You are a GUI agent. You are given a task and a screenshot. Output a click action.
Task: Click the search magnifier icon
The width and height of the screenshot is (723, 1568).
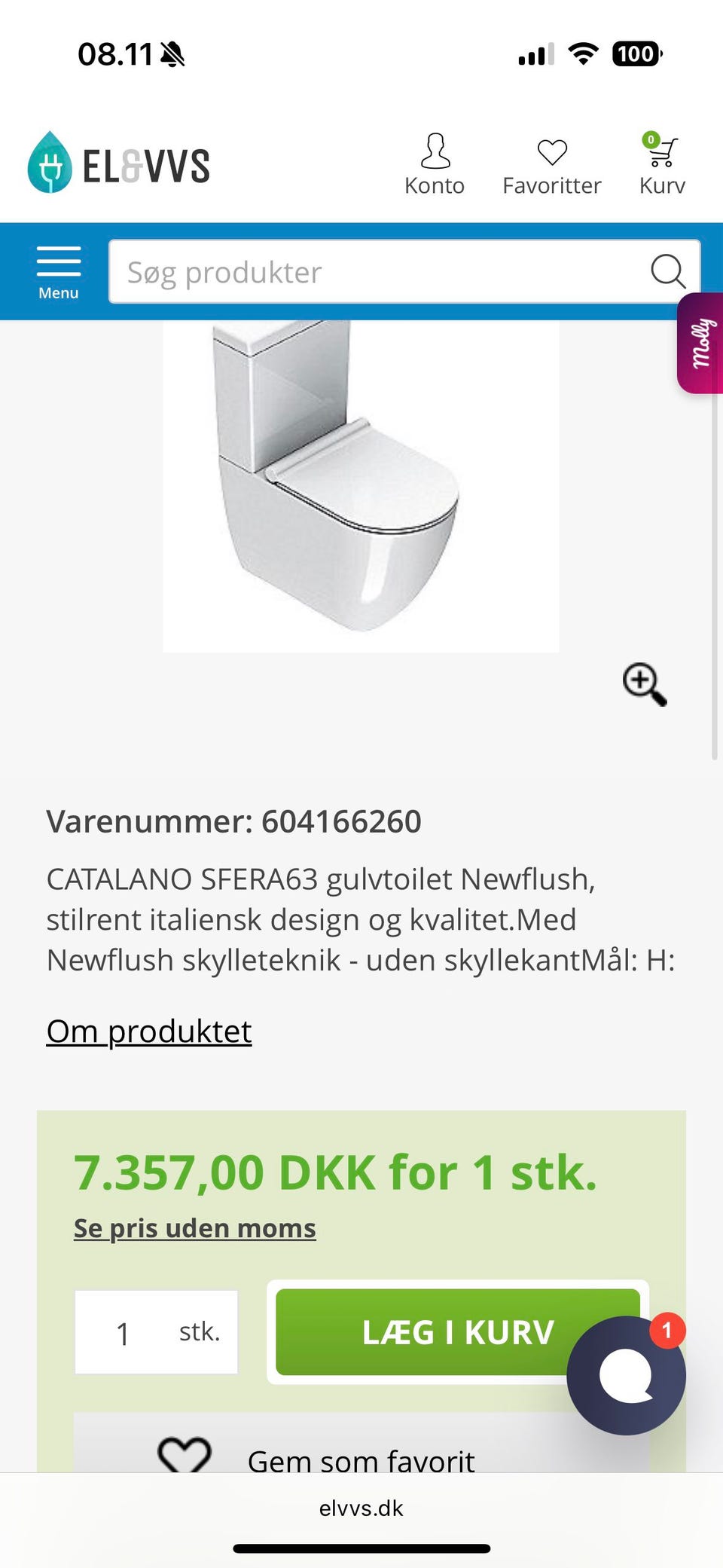[x=668, y=271]
